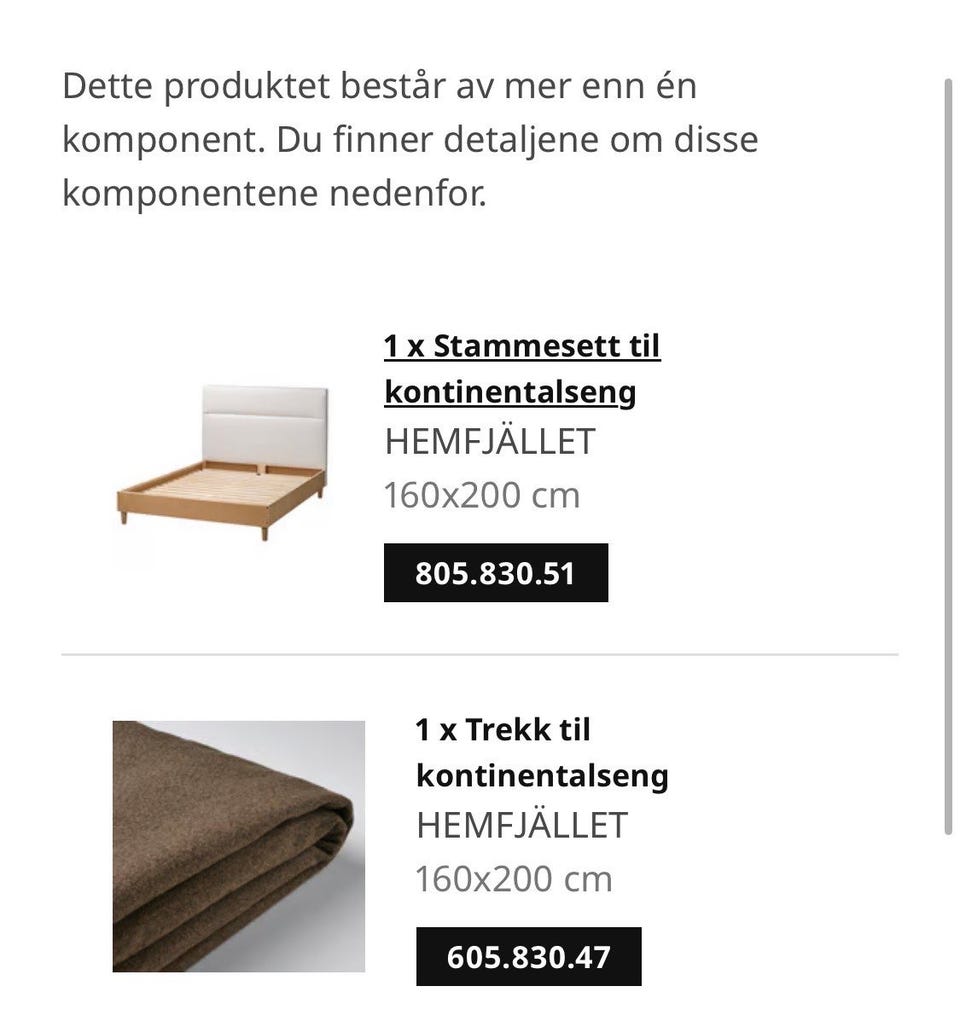Click the 160x200 cm size for the frame
Image resolution: width=960 pixels, height=1021 pixels.
(481, 494)
